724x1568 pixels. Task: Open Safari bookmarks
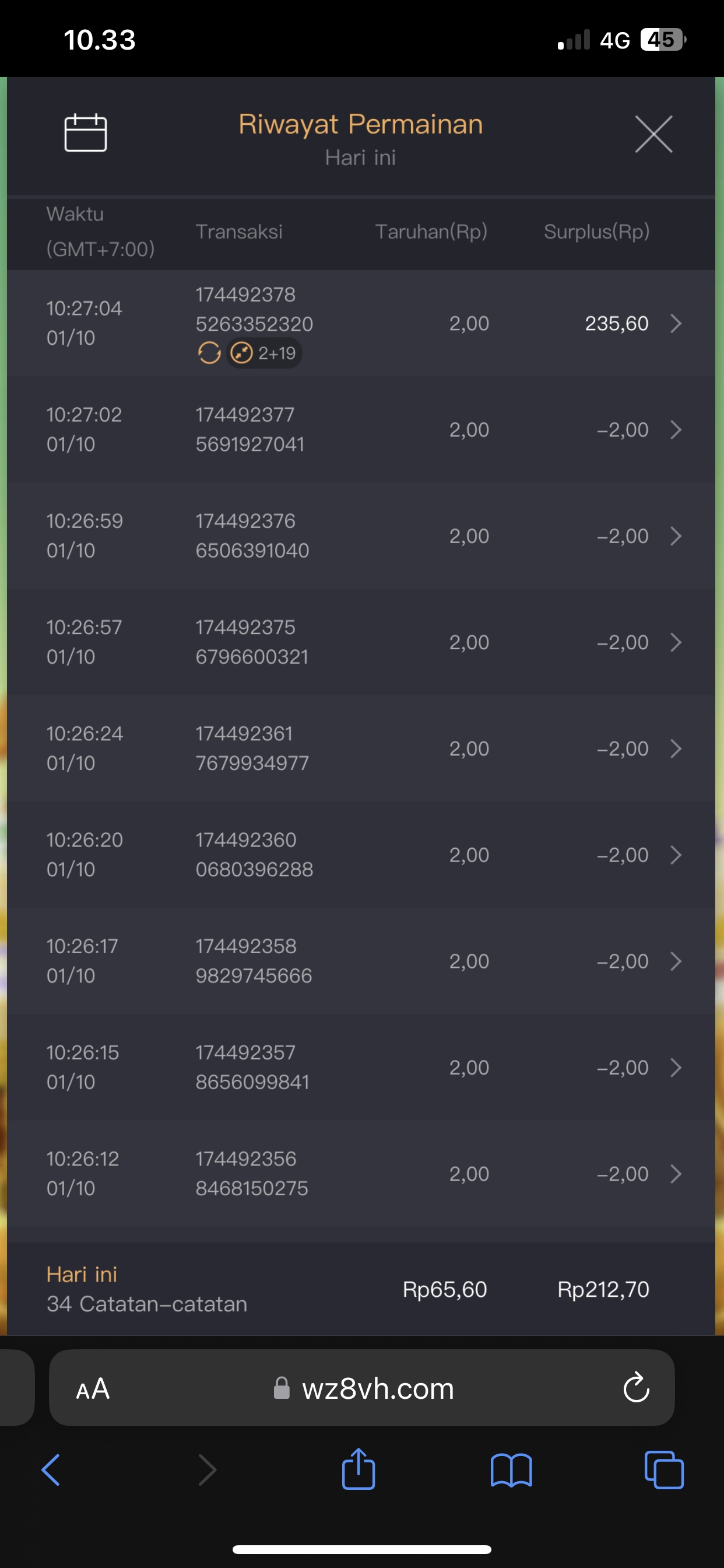tap(511, 1471)
